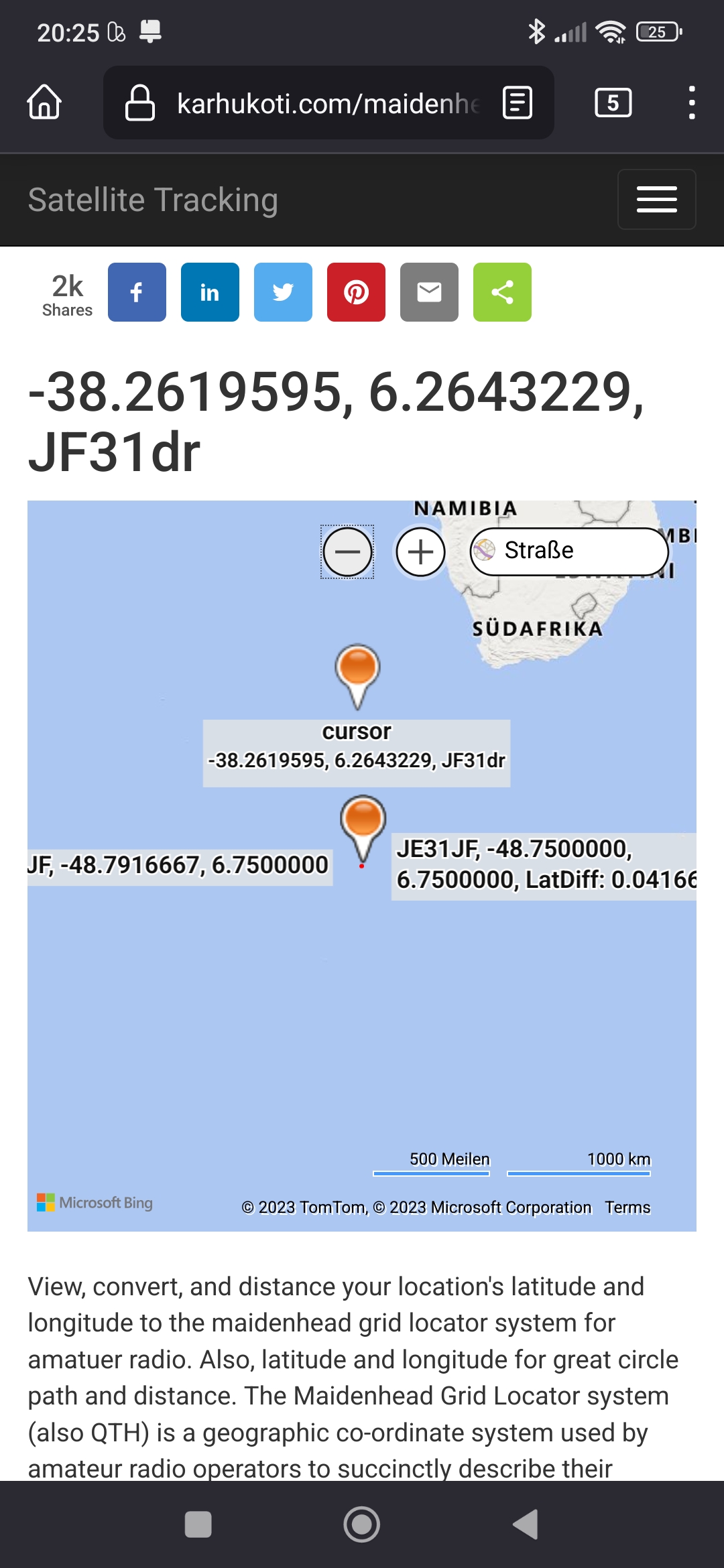Share this page on Twitter

click(x=283, y=292)
